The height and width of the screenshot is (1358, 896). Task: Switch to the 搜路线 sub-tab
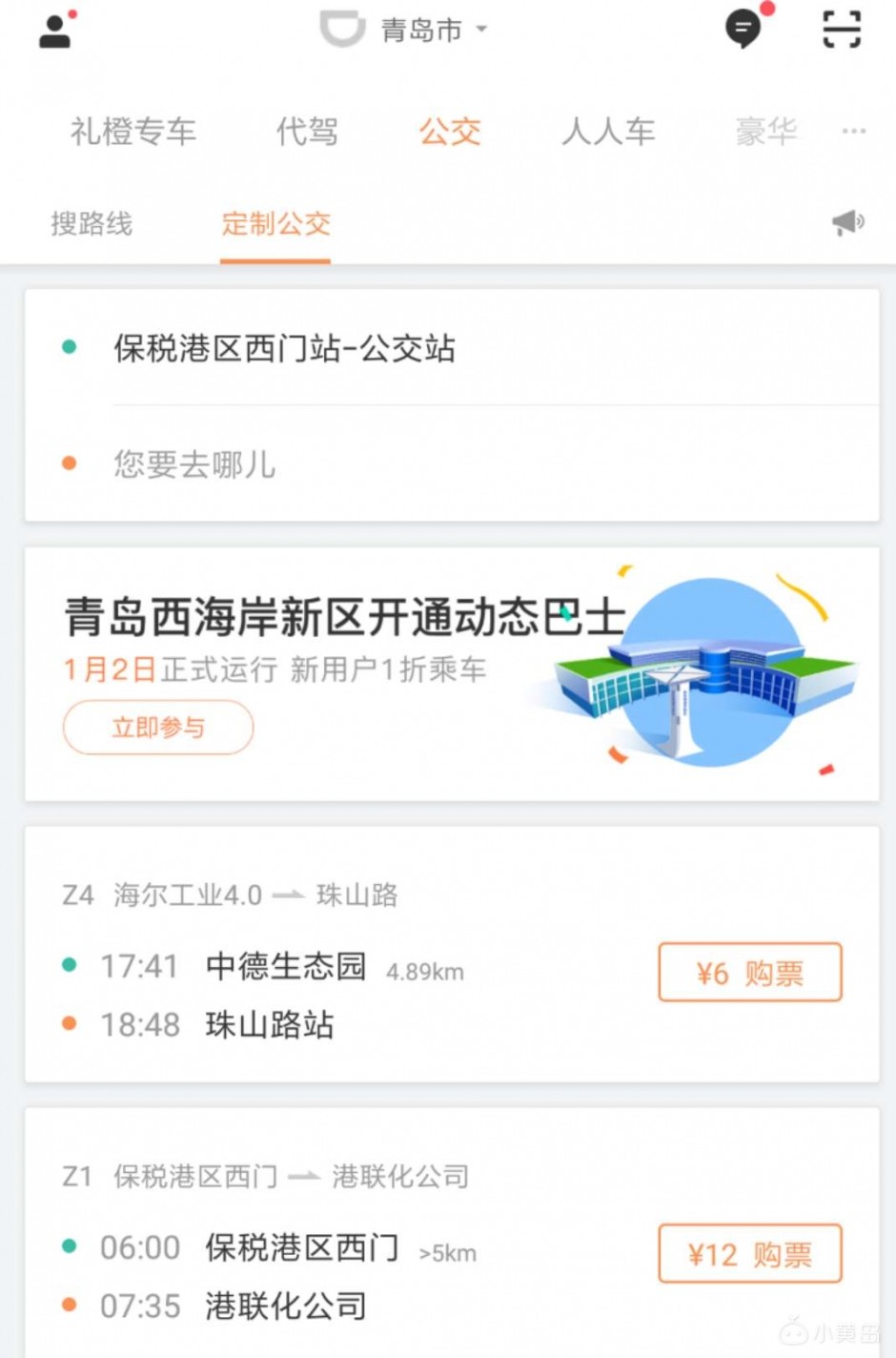tap(92, 224)
